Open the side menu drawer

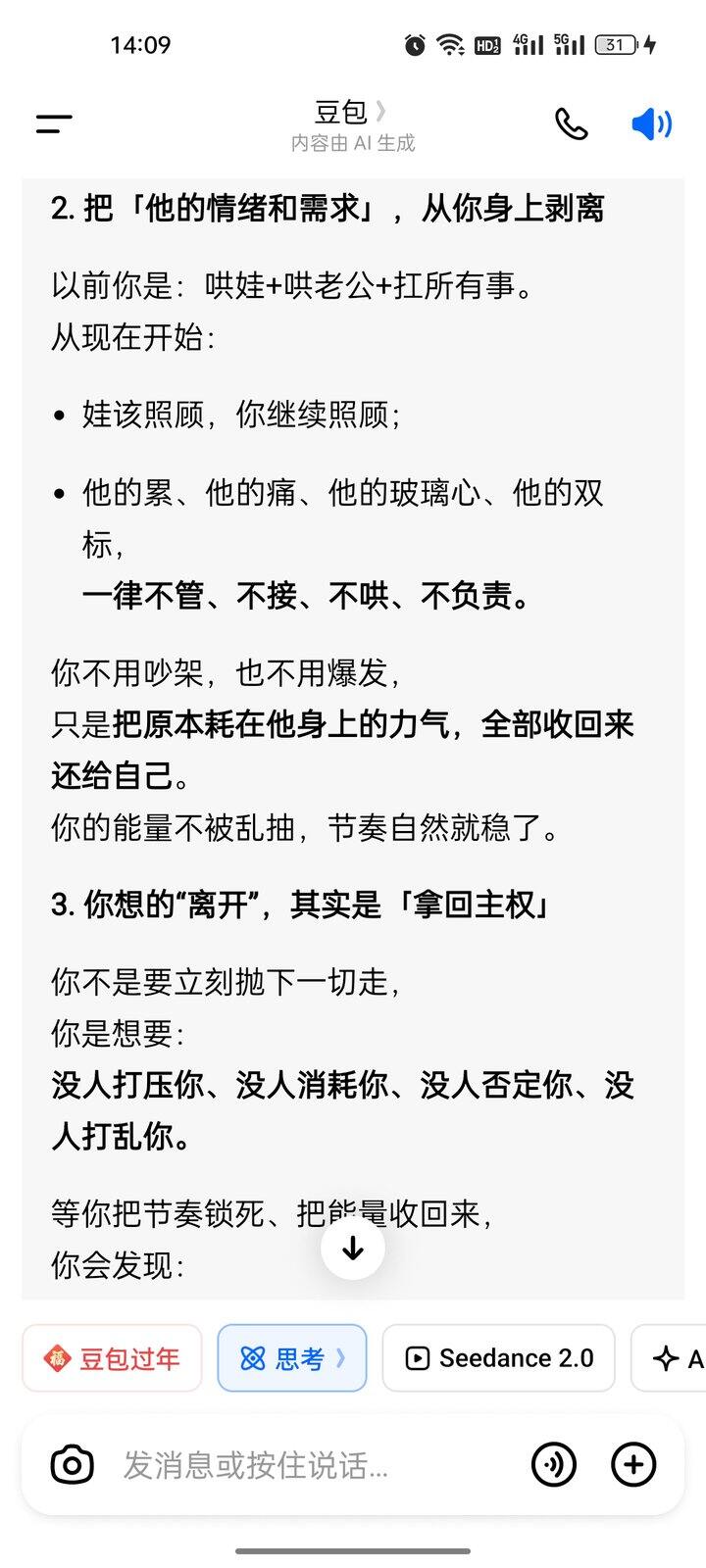coord(54,124)
